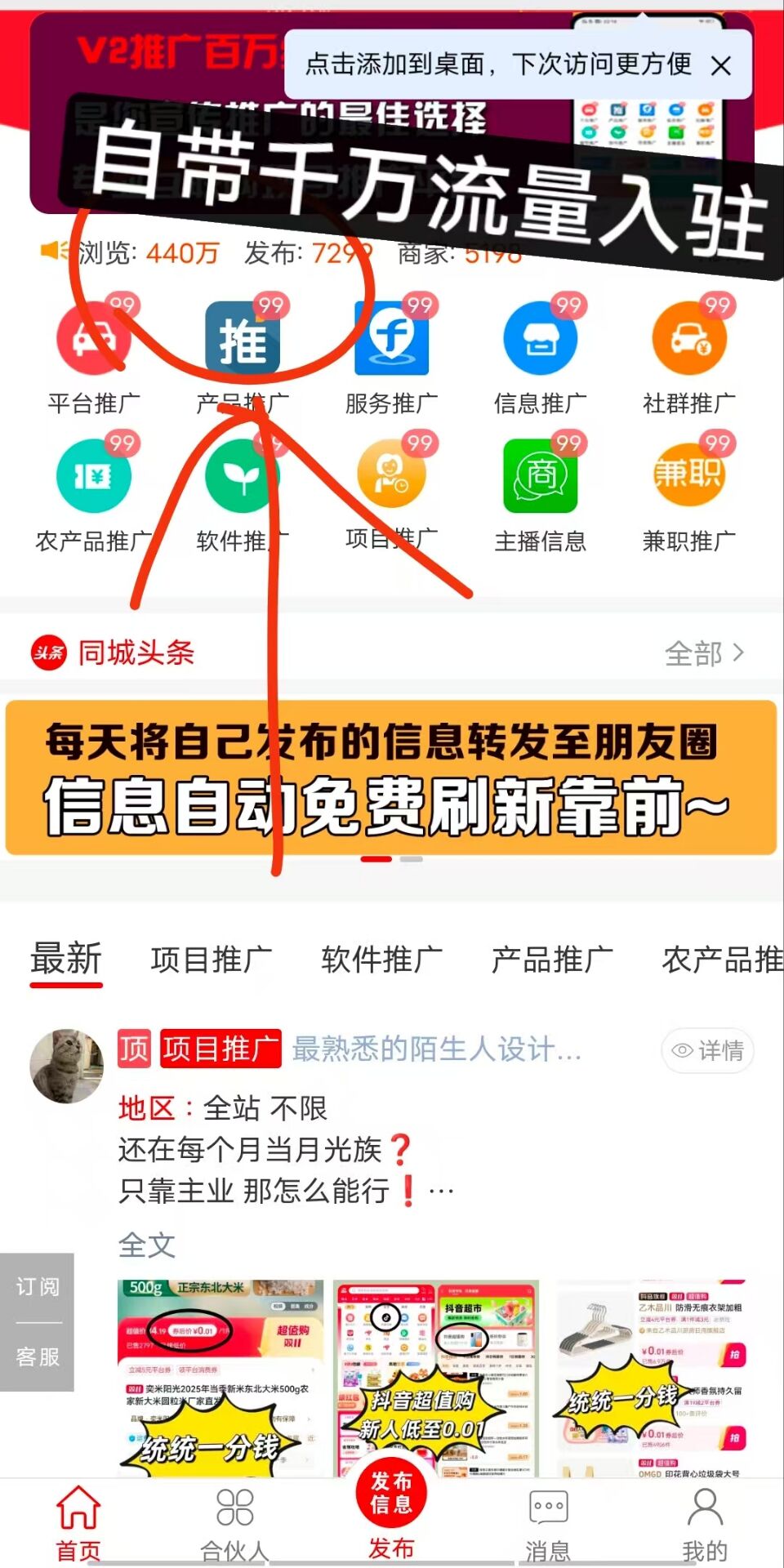Expand post with 全文
This screenshot has width=784, height=1568.
tap(147, 1245)
